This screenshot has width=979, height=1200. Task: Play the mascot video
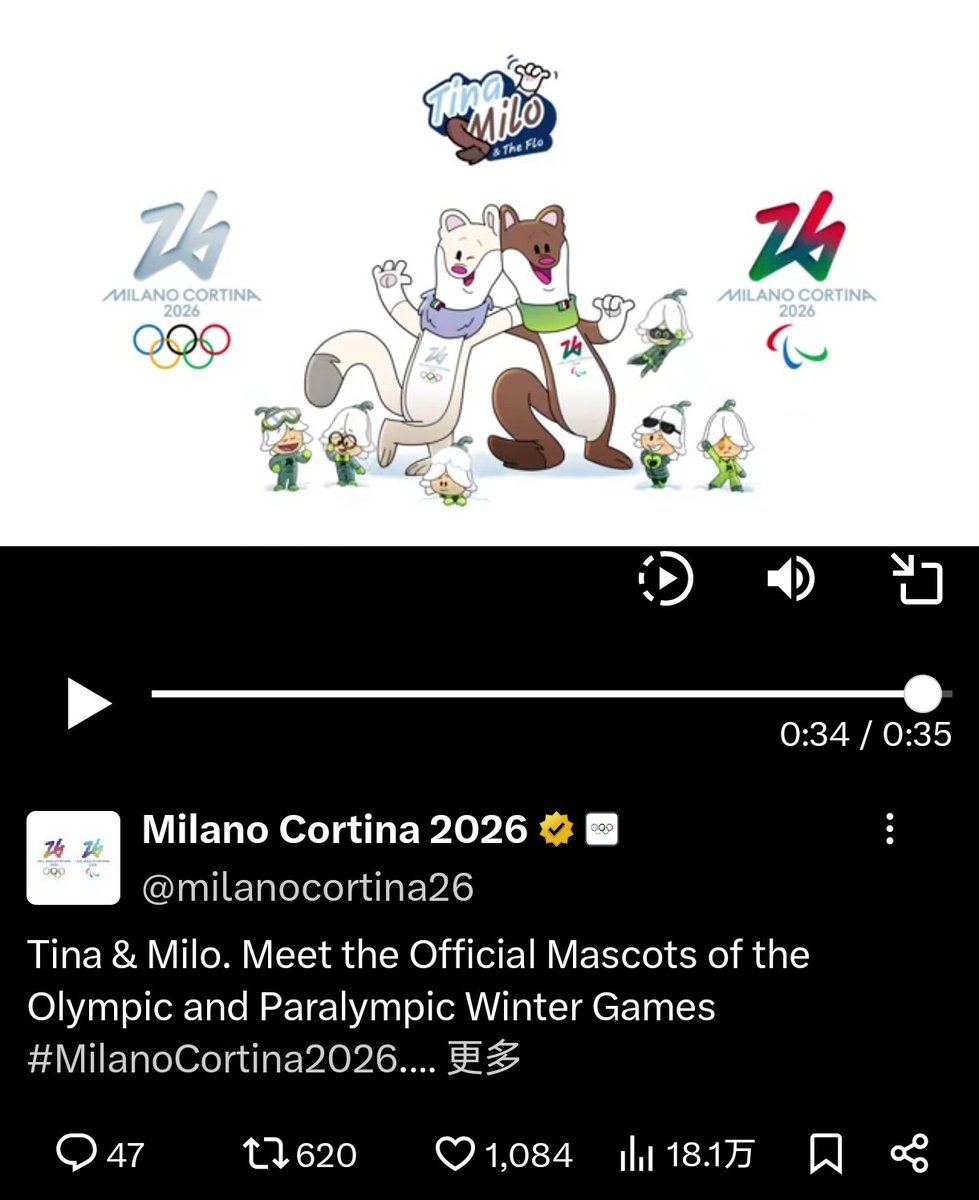pos(89,703)
